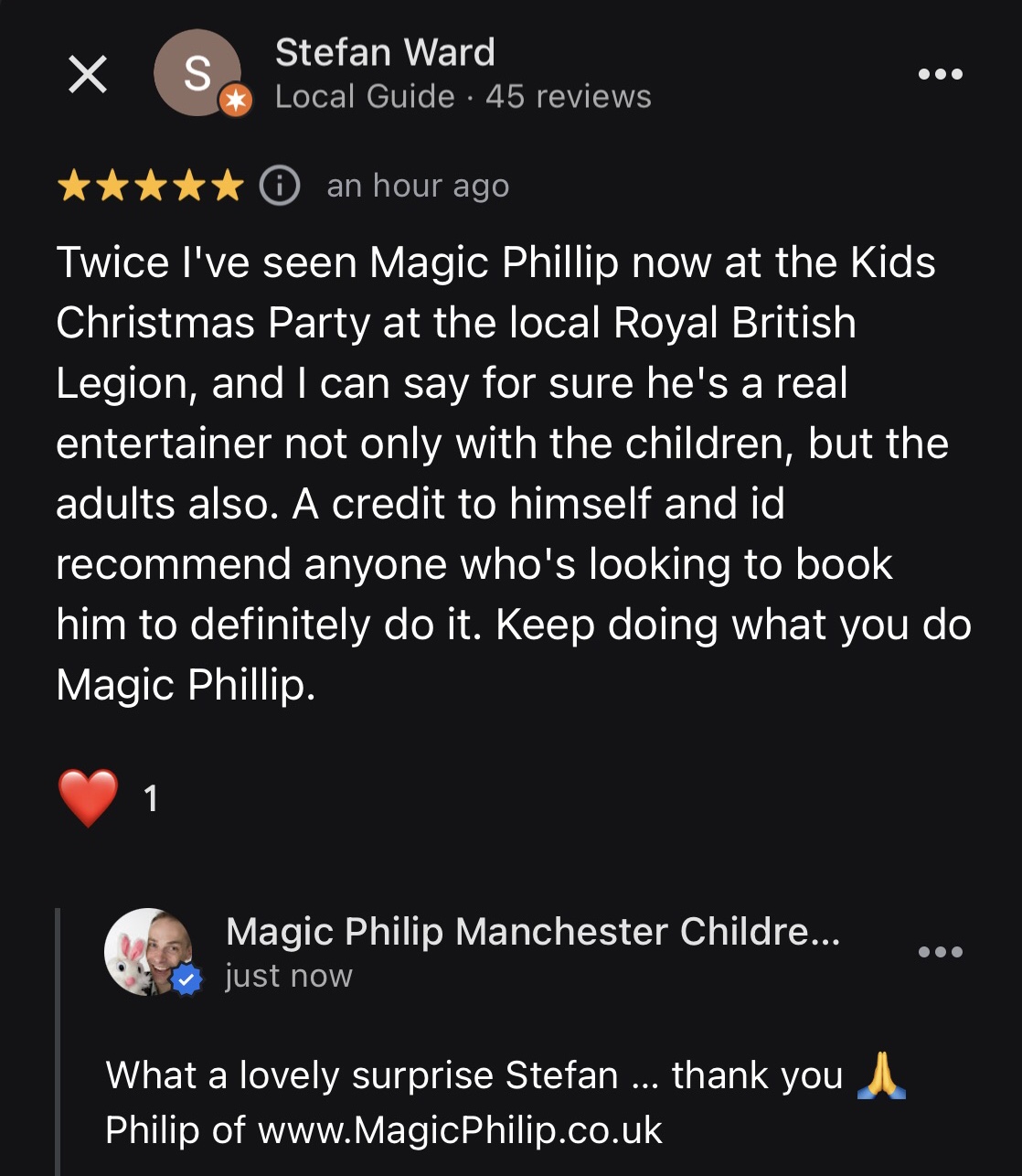Tap the info icon beside star rating
The height and width of the screenshot is (1176, 1022).
point(280,186)
